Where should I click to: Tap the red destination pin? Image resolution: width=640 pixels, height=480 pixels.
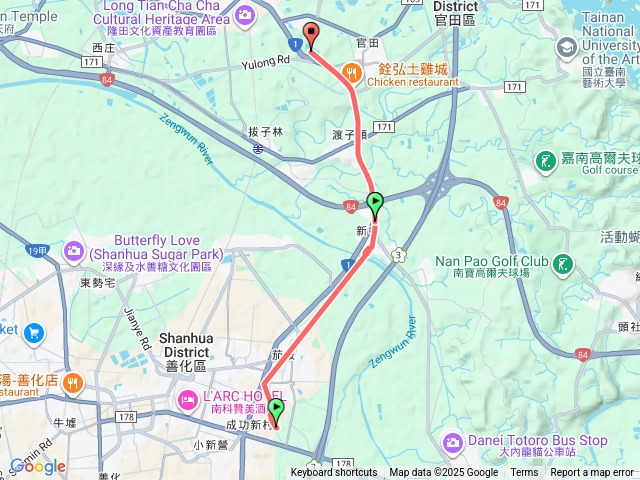(x=310, y=35)
